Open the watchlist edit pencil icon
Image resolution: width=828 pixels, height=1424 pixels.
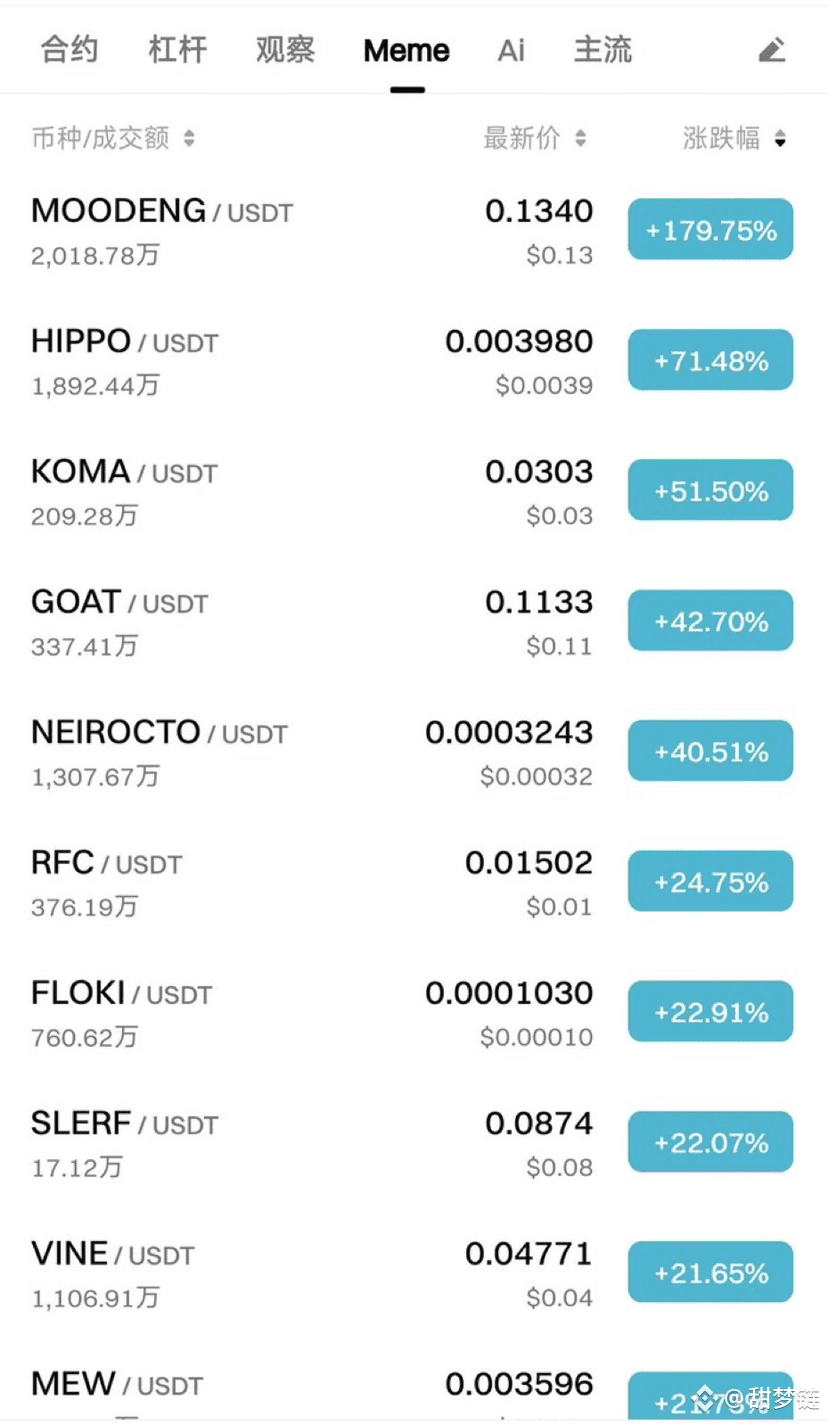(x=771, y=49)
